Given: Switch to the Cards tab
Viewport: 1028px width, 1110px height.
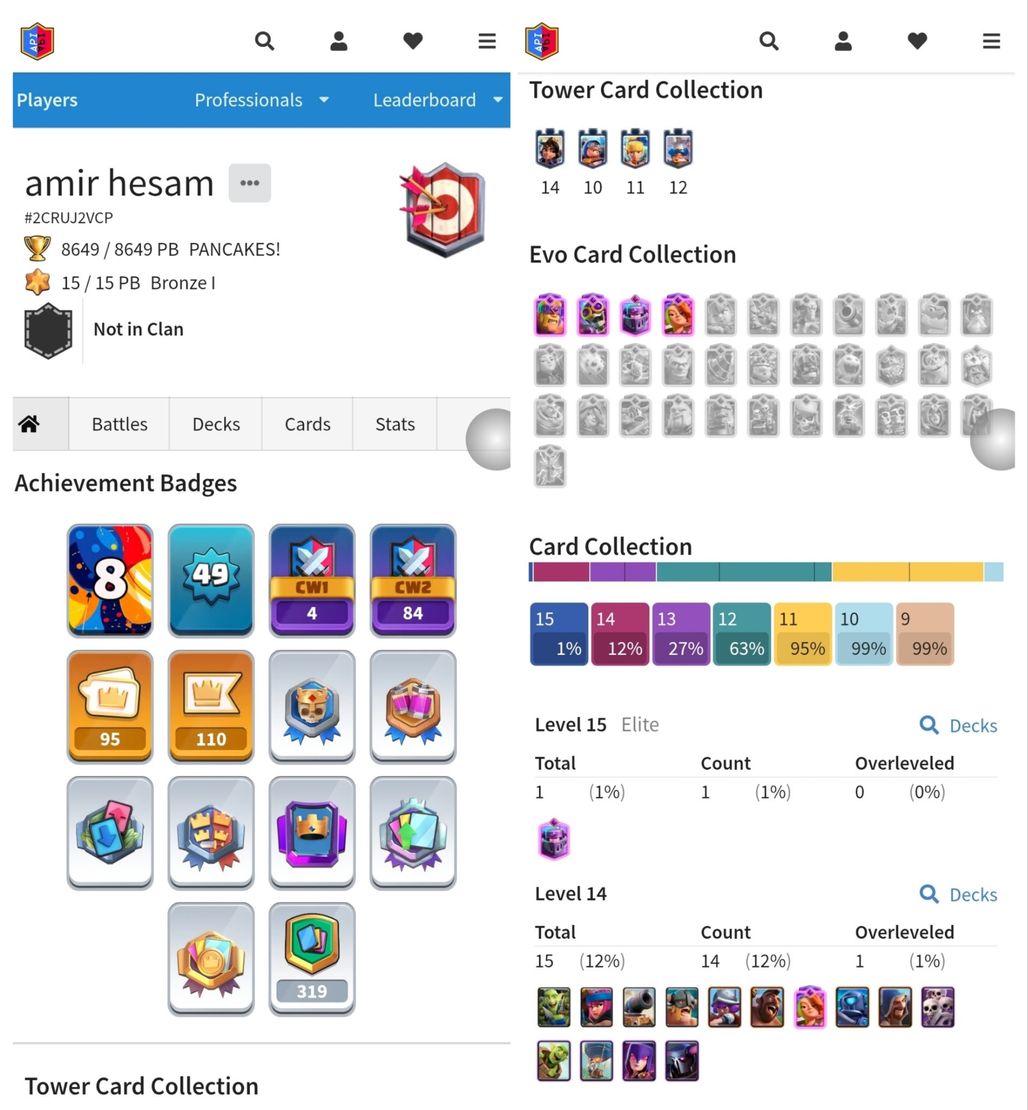Looking at the screenshot, I should [307, 424].
